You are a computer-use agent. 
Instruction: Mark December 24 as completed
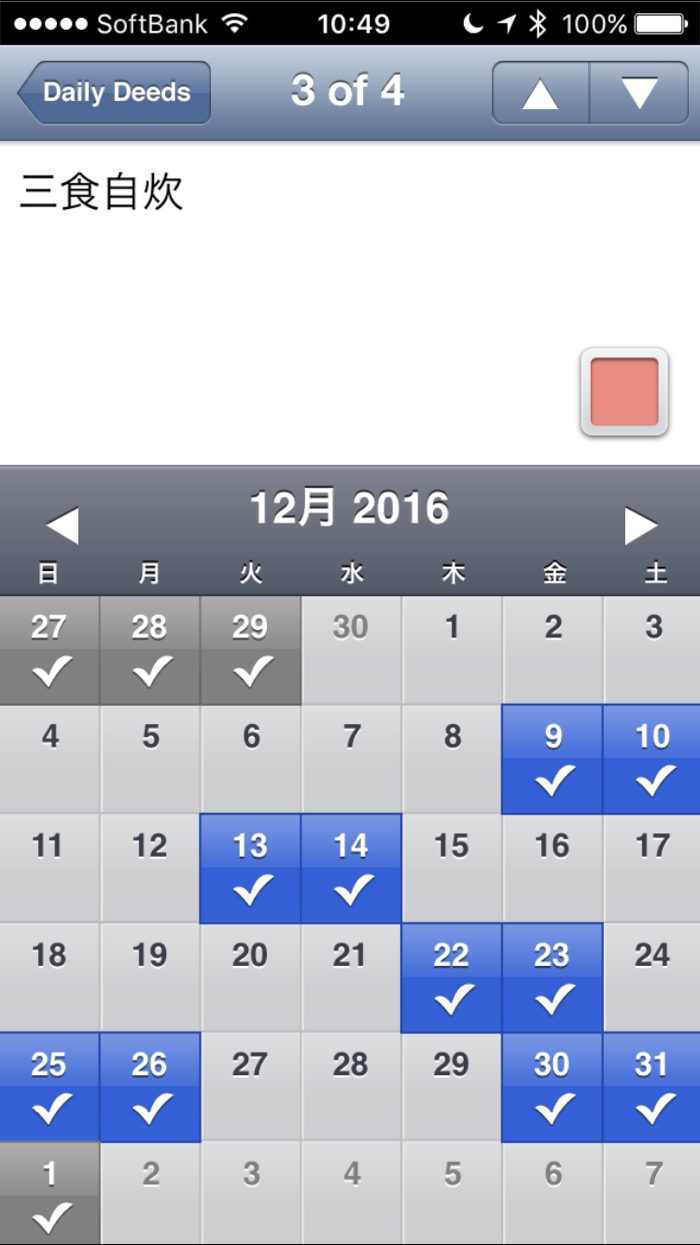coord(652,977)
